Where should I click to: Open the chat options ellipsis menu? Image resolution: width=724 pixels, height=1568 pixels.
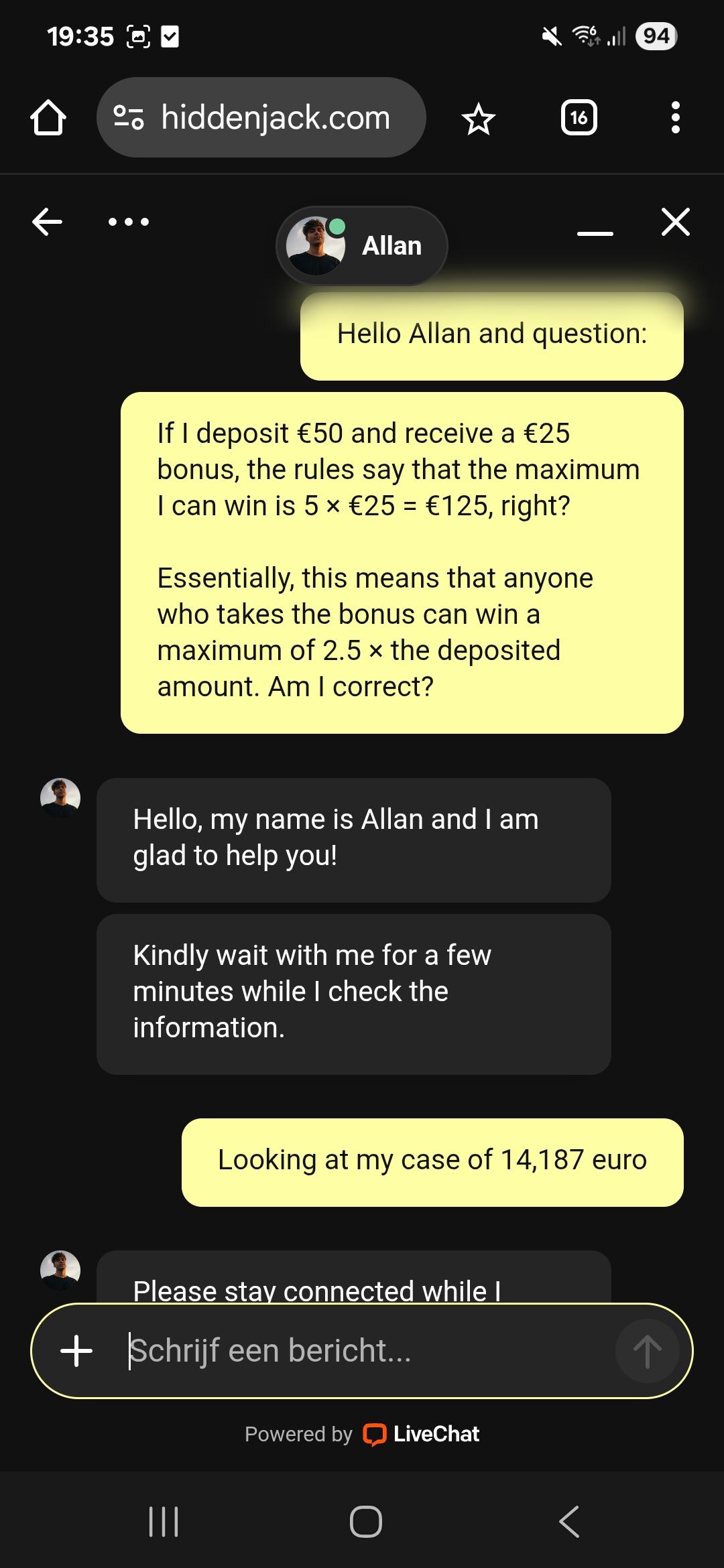pyautogui.click(x=129, y=222)
